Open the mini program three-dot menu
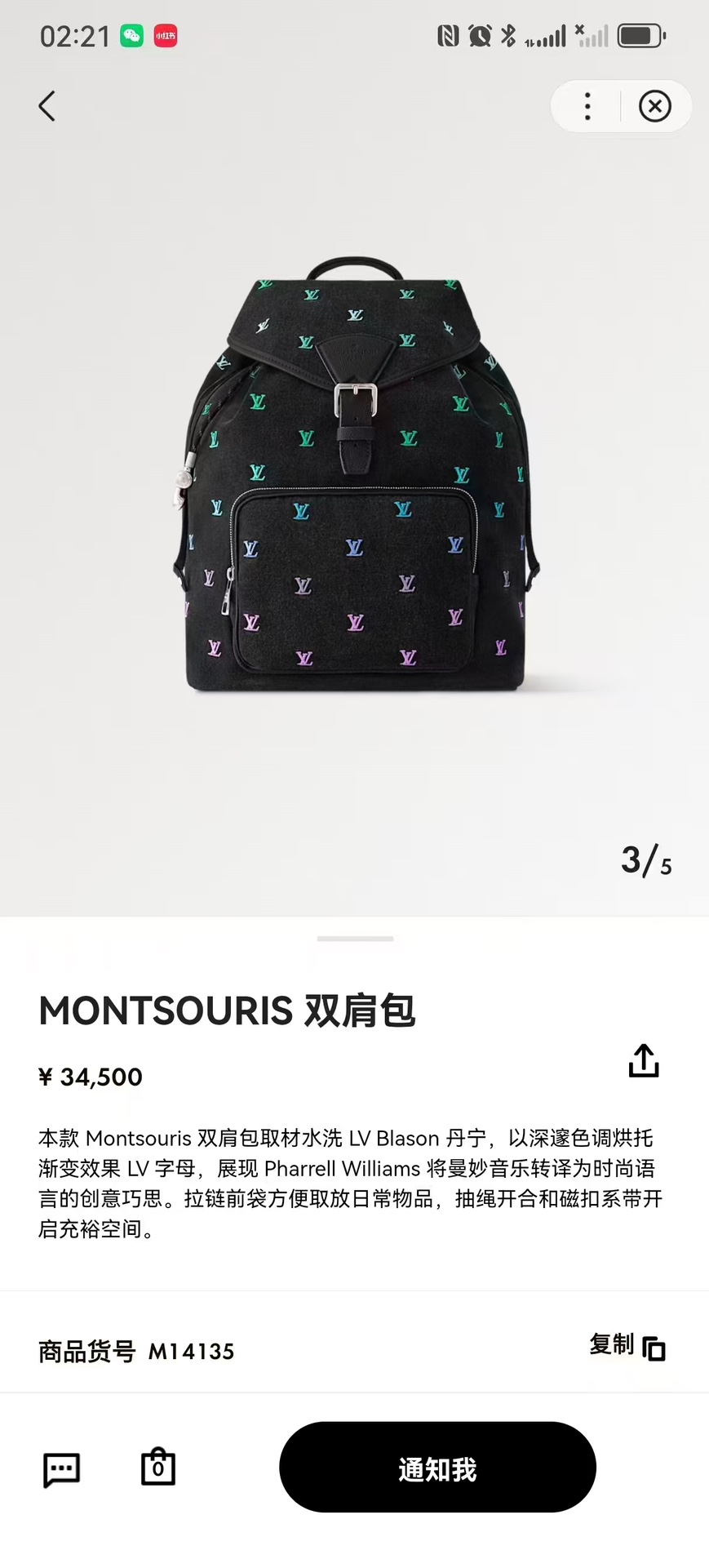709x1568 pixels. 587,106
